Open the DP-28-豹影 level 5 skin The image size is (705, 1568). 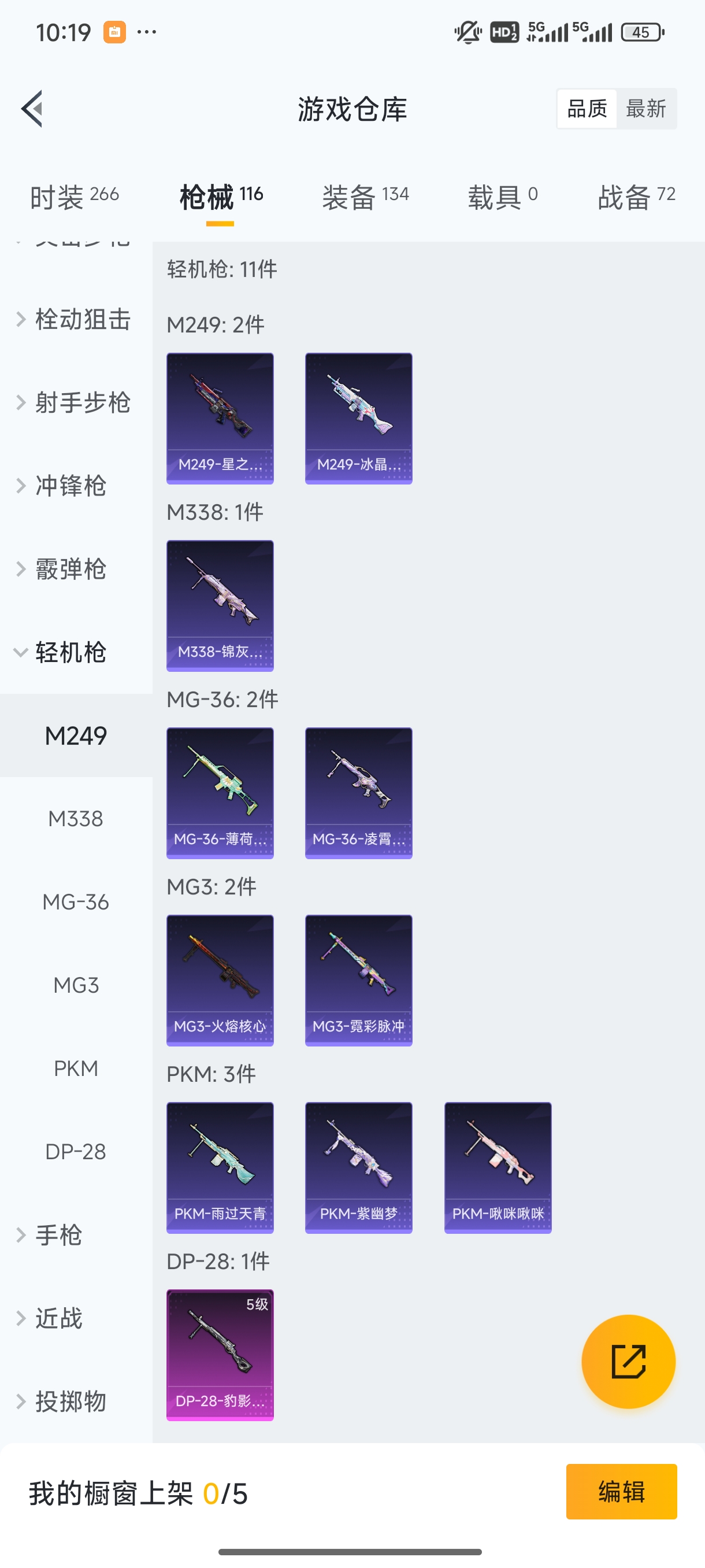click(x=220, y=1355)
